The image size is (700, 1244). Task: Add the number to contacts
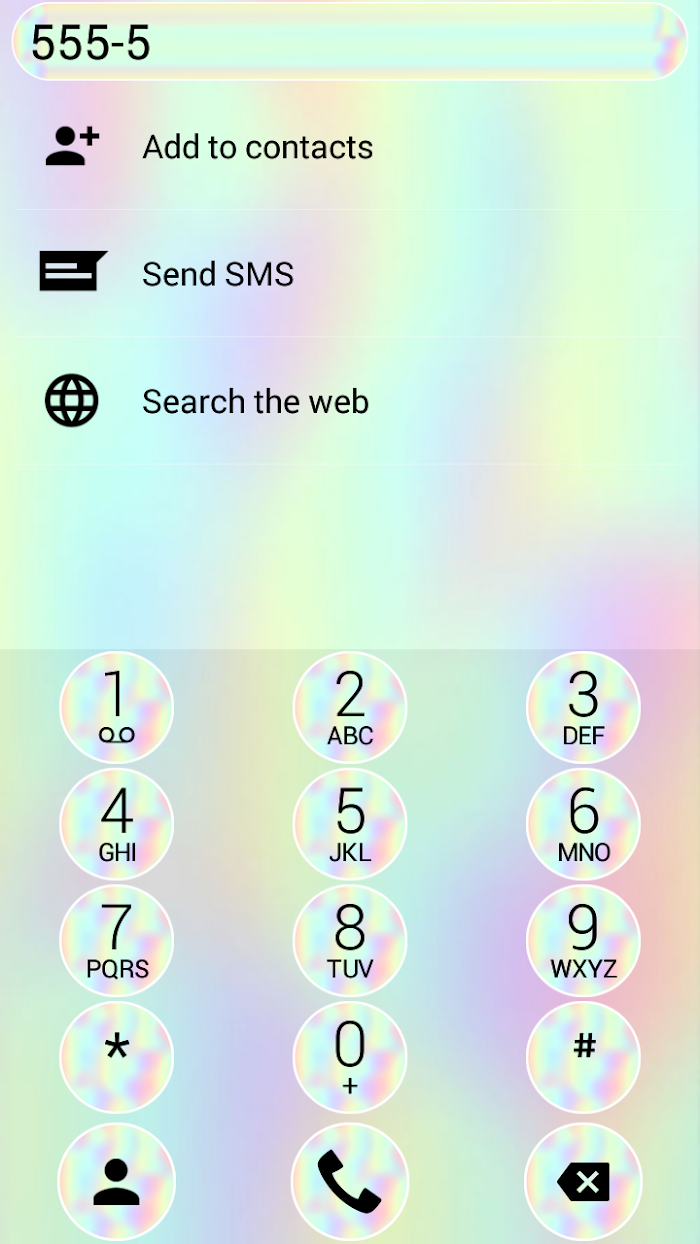click(x=350, y=147)
